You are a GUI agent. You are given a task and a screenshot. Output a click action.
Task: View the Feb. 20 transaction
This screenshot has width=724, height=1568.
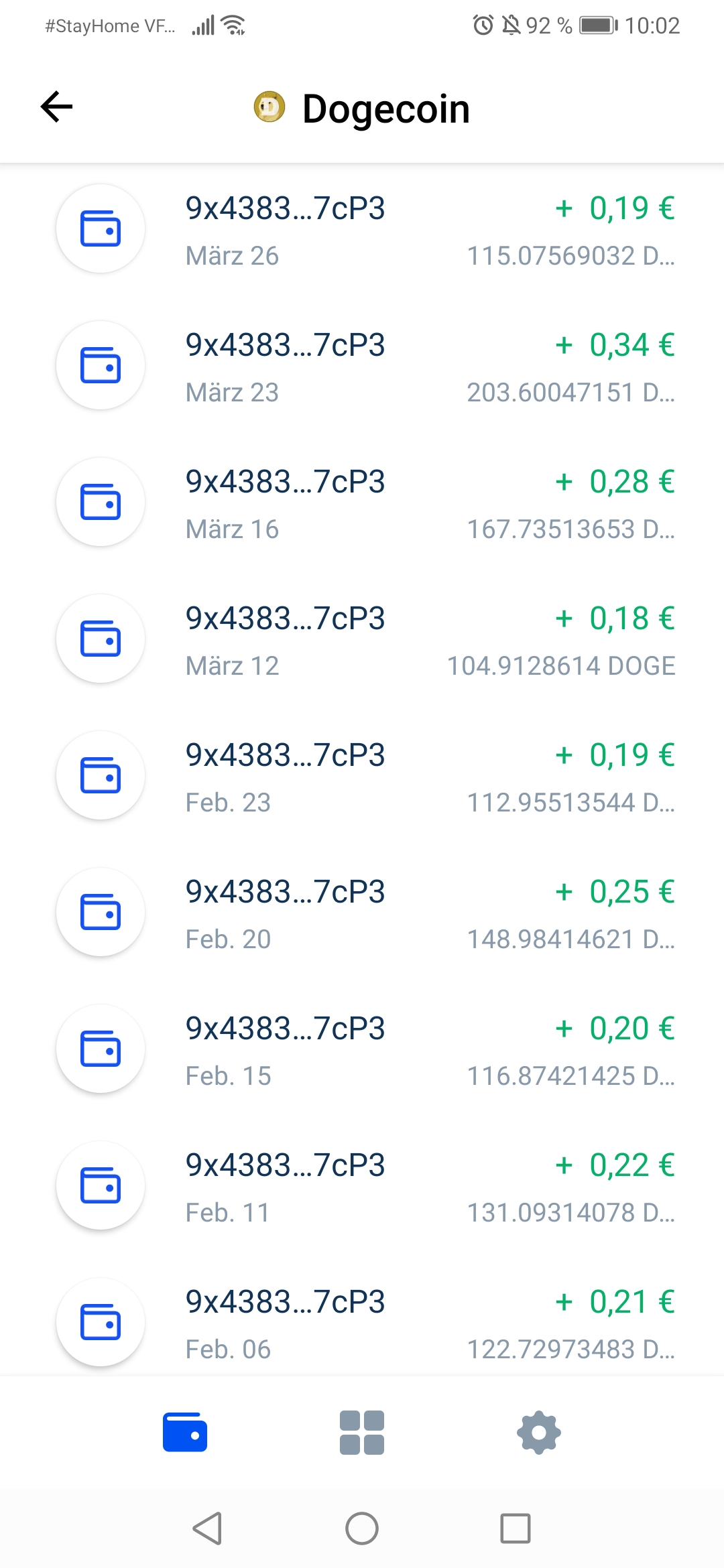tap(362, 914)
